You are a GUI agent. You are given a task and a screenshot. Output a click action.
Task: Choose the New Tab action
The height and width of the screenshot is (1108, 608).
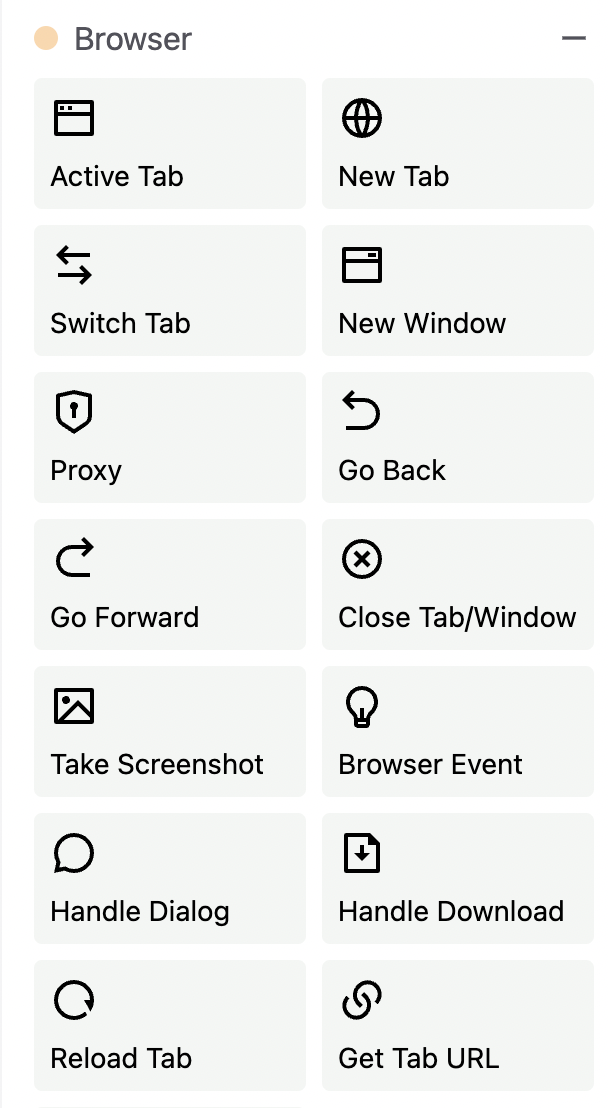click(457, 144)
